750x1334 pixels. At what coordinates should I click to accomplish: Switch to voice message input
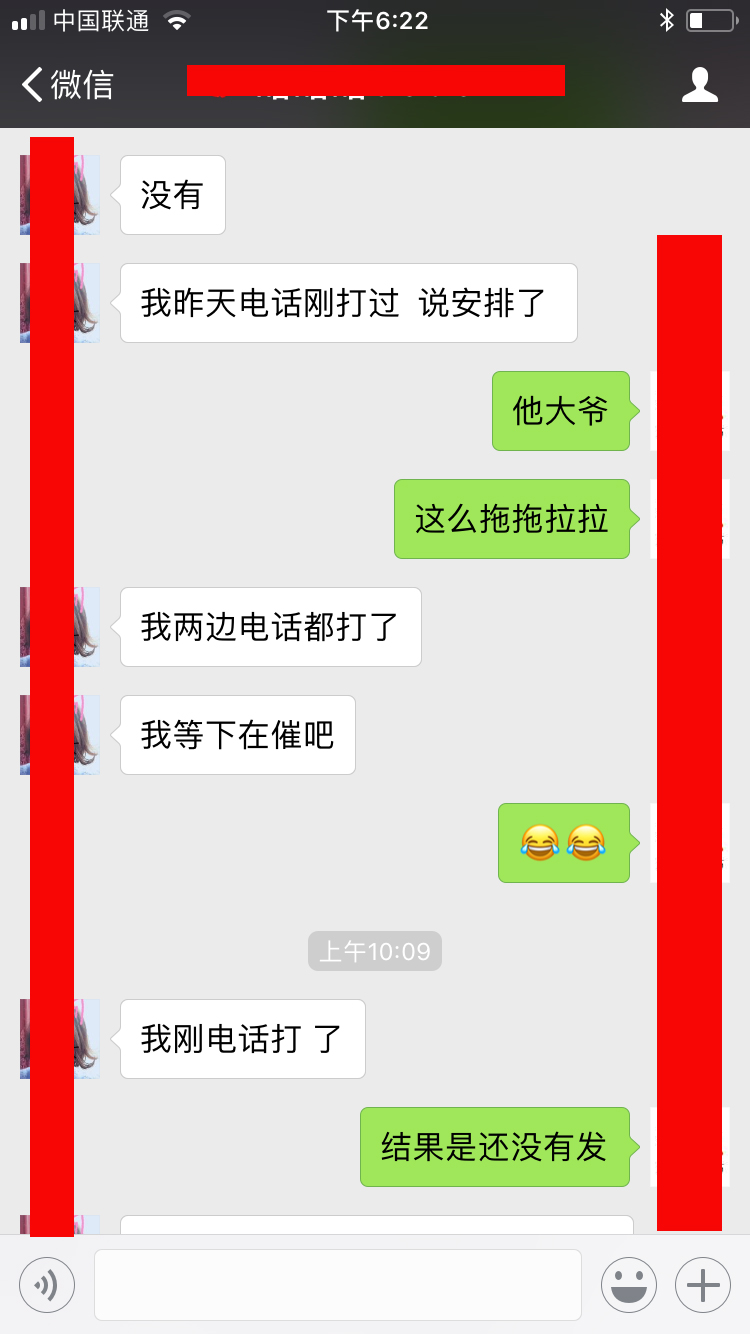pos(47,1284)
